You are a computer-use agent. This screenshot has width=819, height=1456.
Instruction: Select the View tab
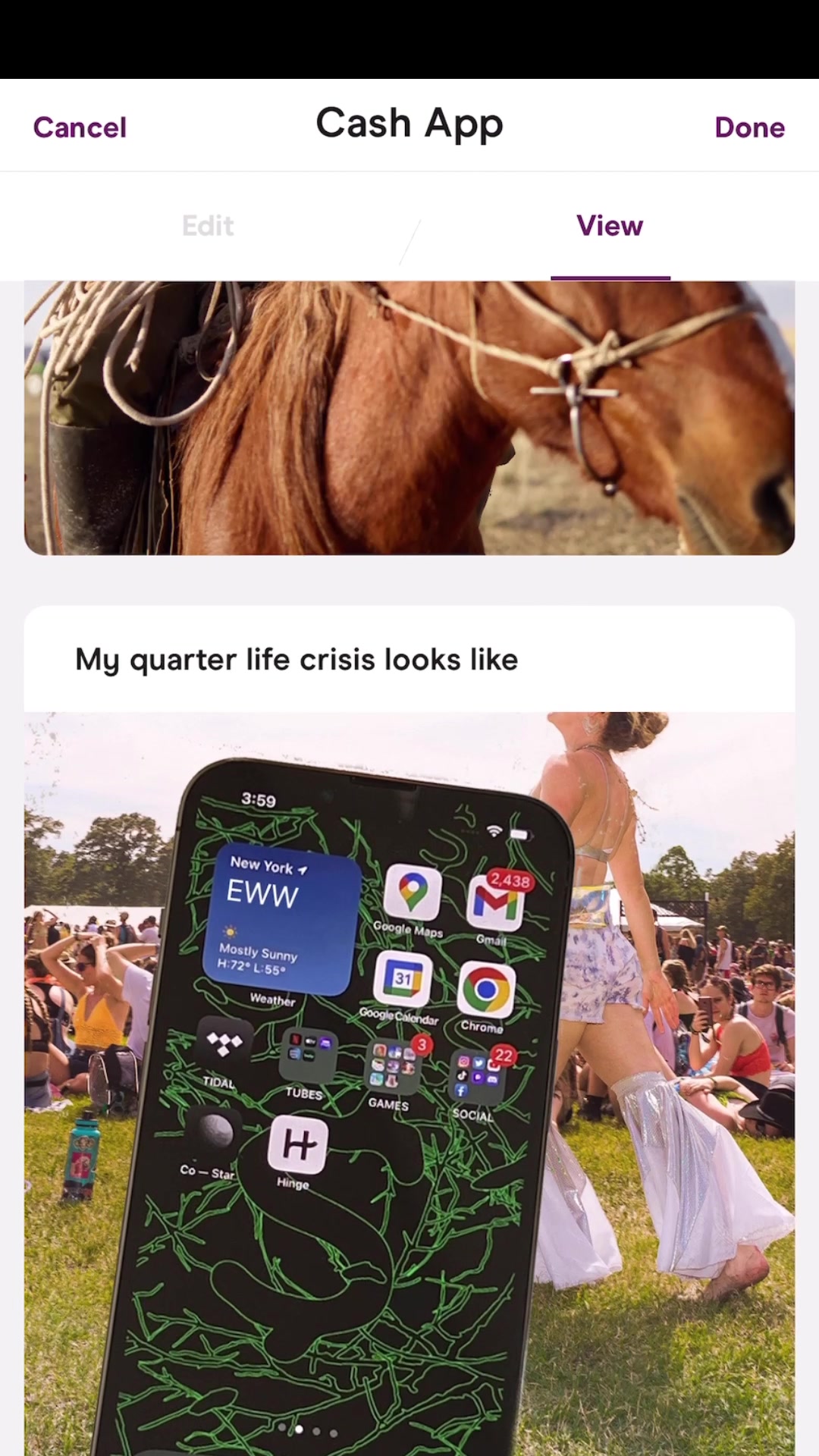pos(610,226)
